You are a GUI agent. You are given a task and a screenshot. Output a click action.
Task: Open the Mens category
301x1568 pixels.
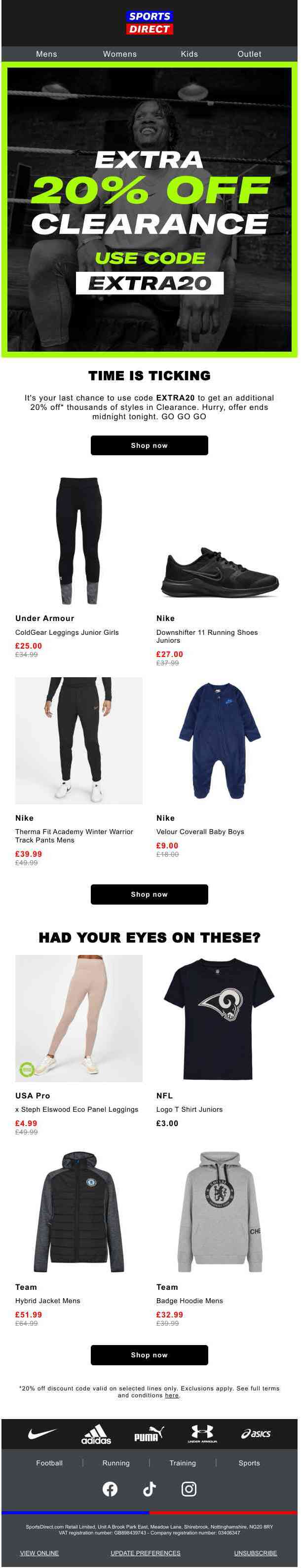coord(46,54)
